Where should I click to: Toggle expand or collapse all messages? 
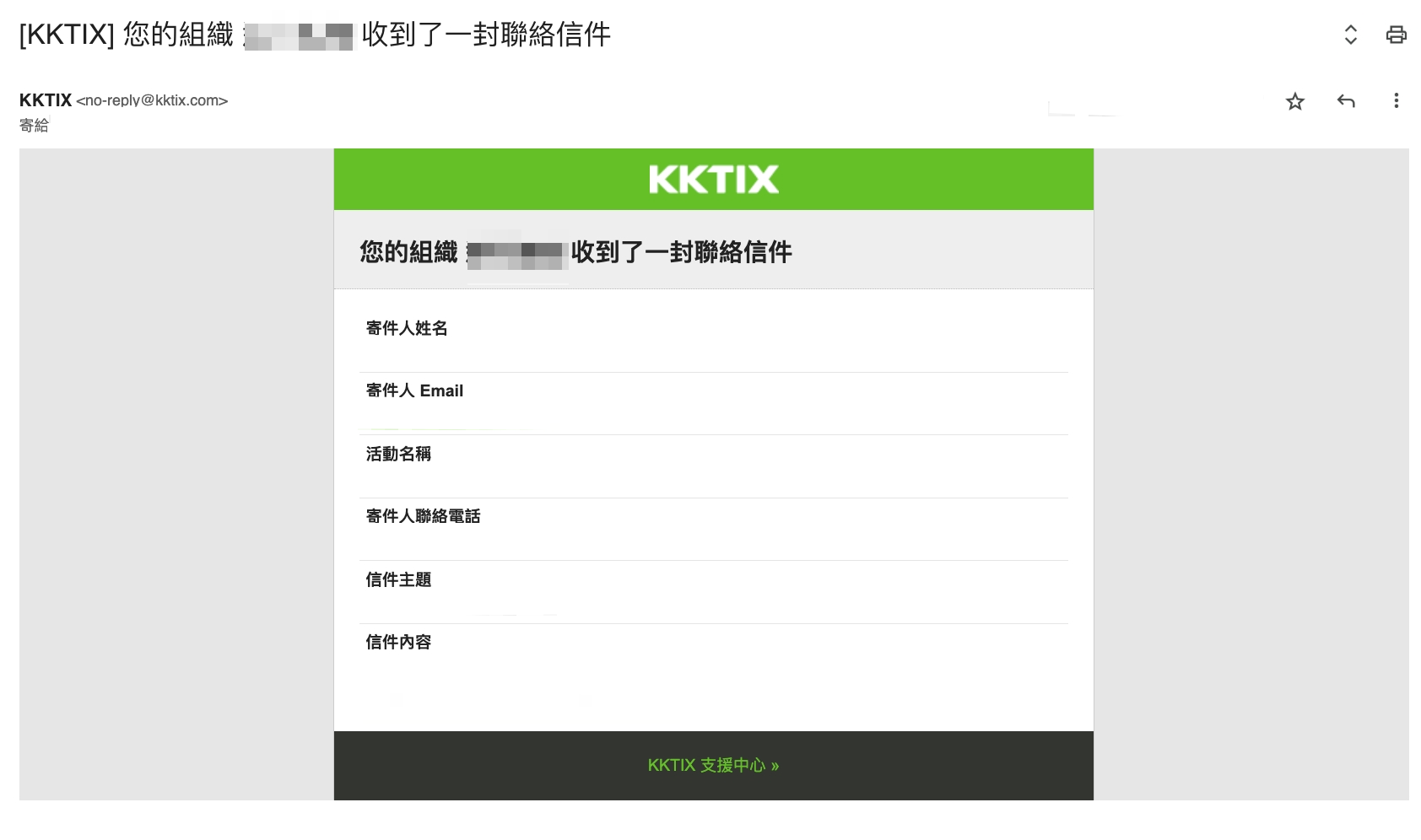point(1350,35)
